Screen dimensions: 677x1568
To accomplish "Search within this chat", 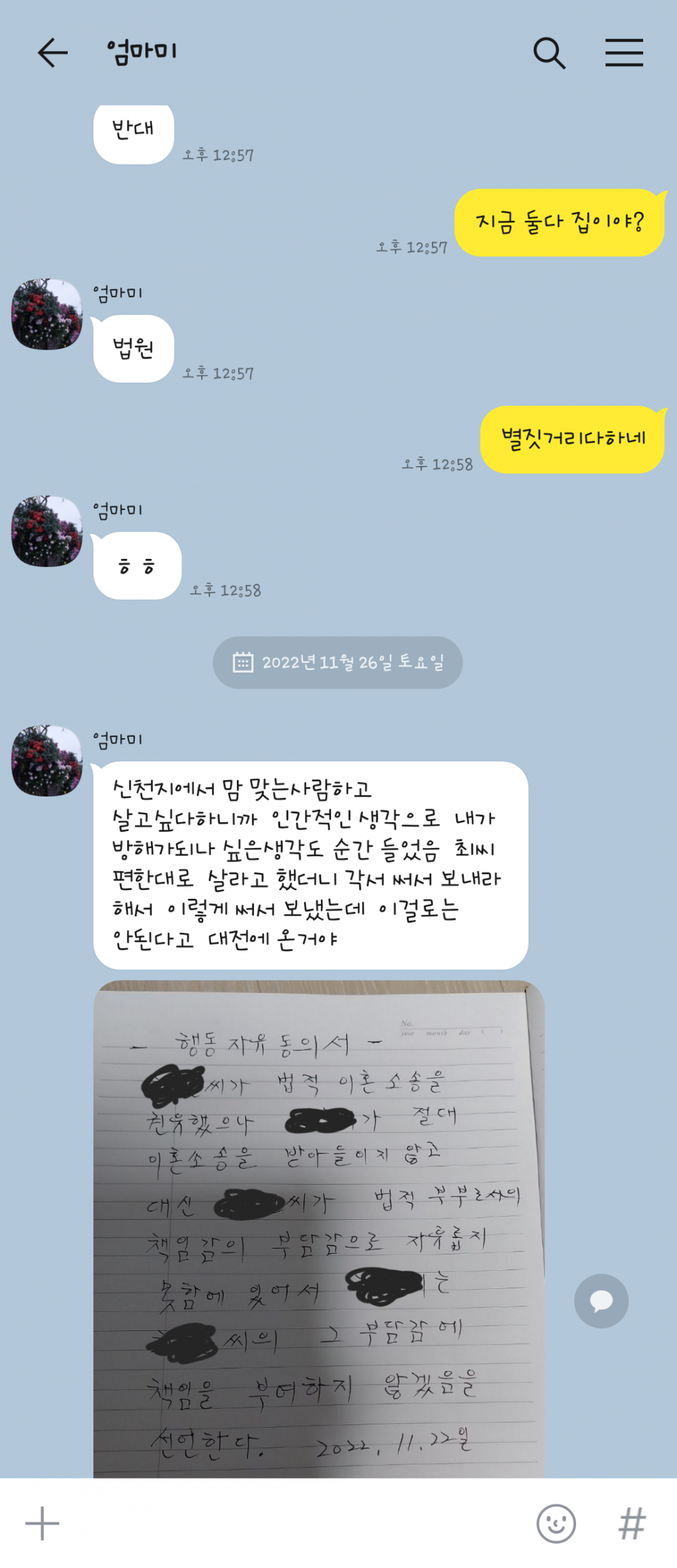I will pos(549,53).
